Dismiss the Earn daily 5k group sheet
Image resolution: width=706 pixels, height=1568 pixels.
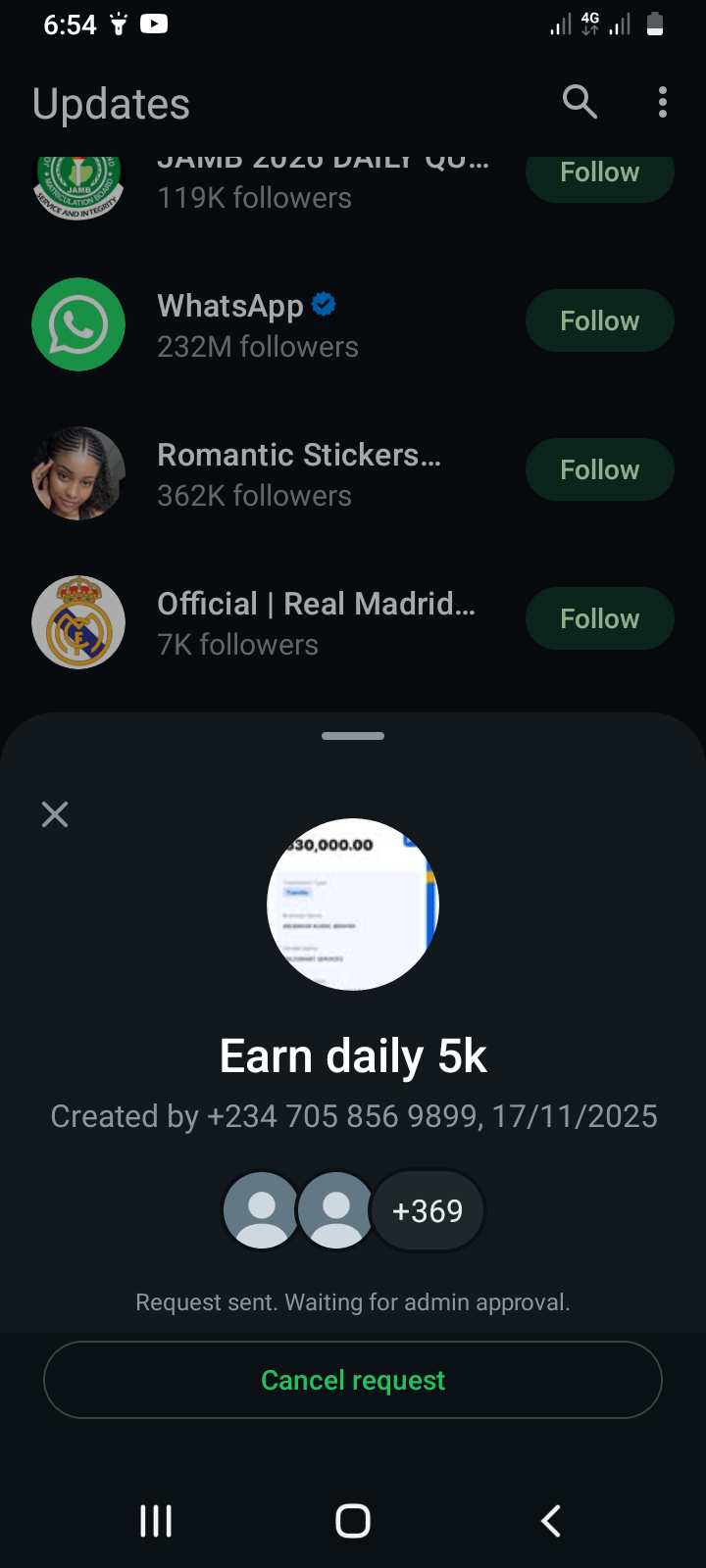click(x=55, y=814)
